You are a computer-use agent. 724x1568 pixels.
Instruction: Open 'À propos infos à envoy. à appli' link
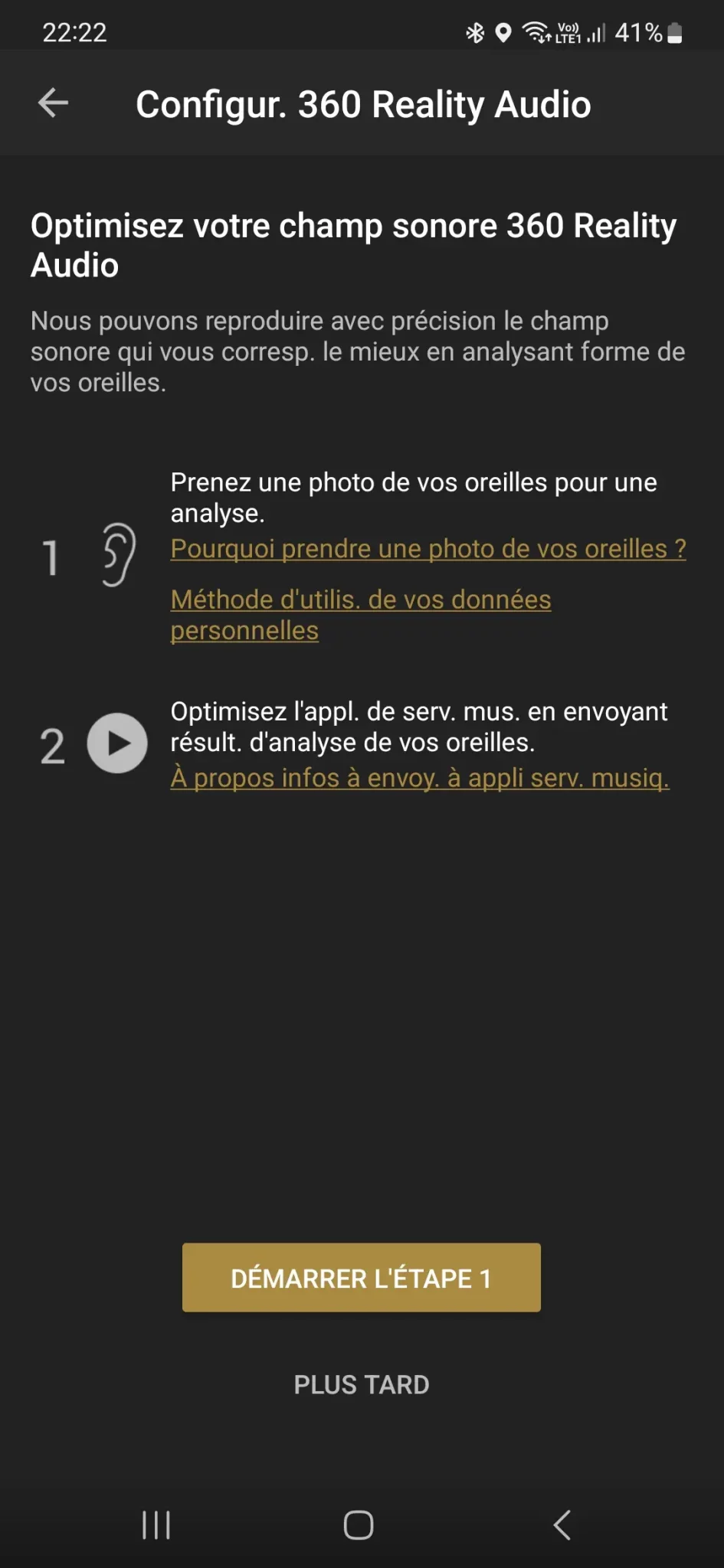point(419,777)
